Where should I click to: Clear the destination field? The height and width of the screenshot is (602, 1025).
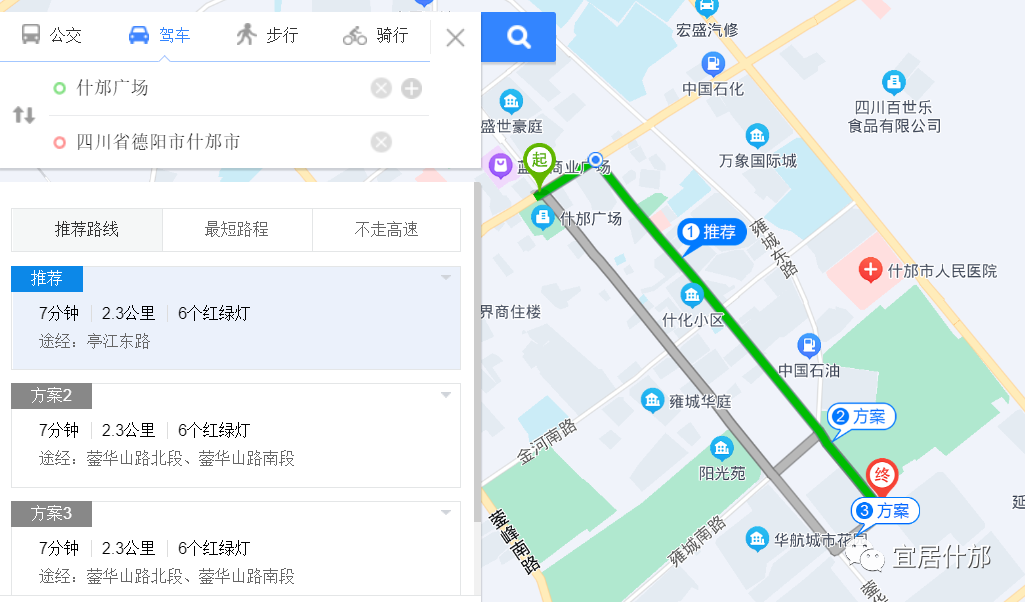(381, 142)
